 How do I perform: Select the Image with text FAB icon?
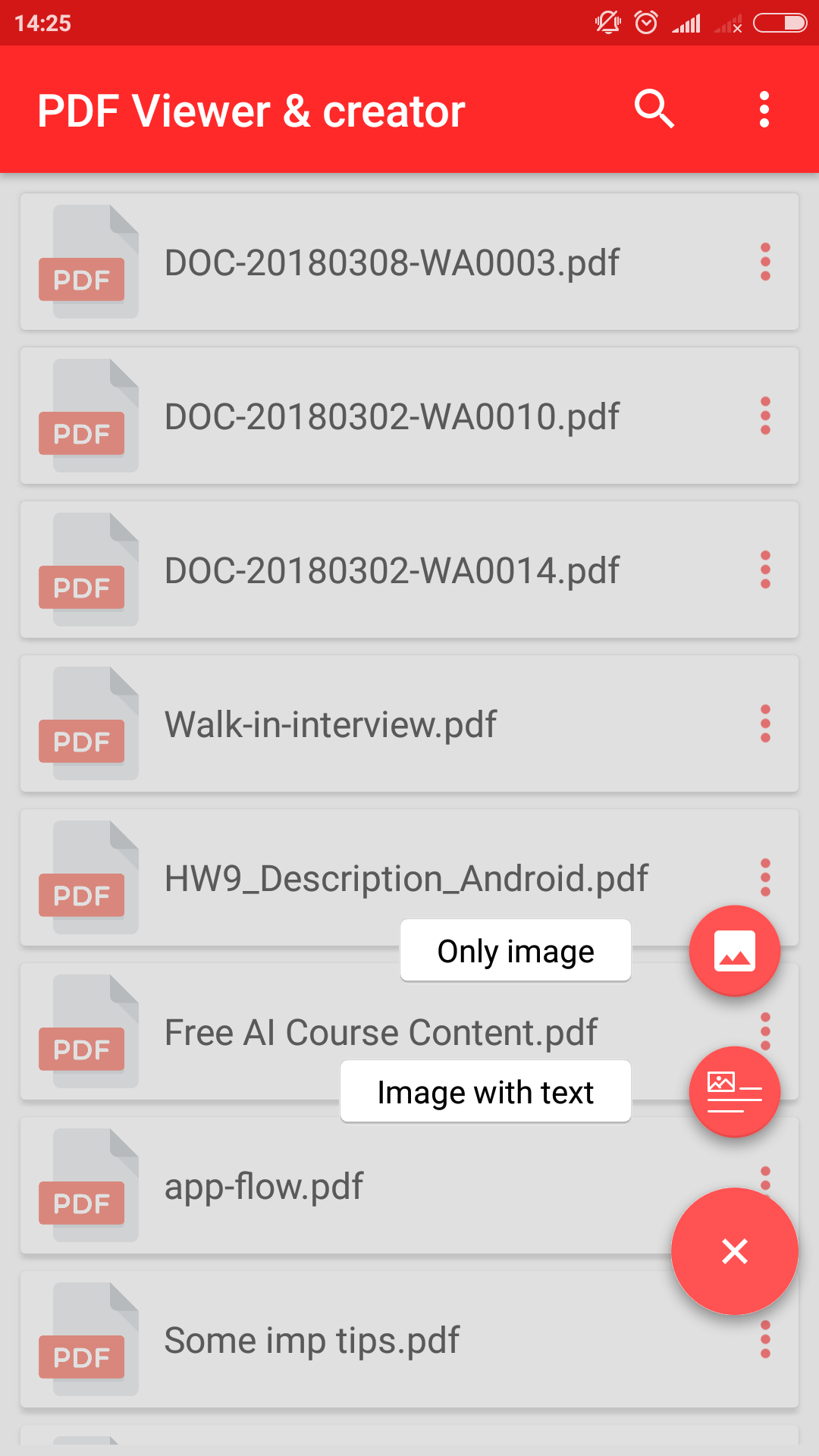733,1091
